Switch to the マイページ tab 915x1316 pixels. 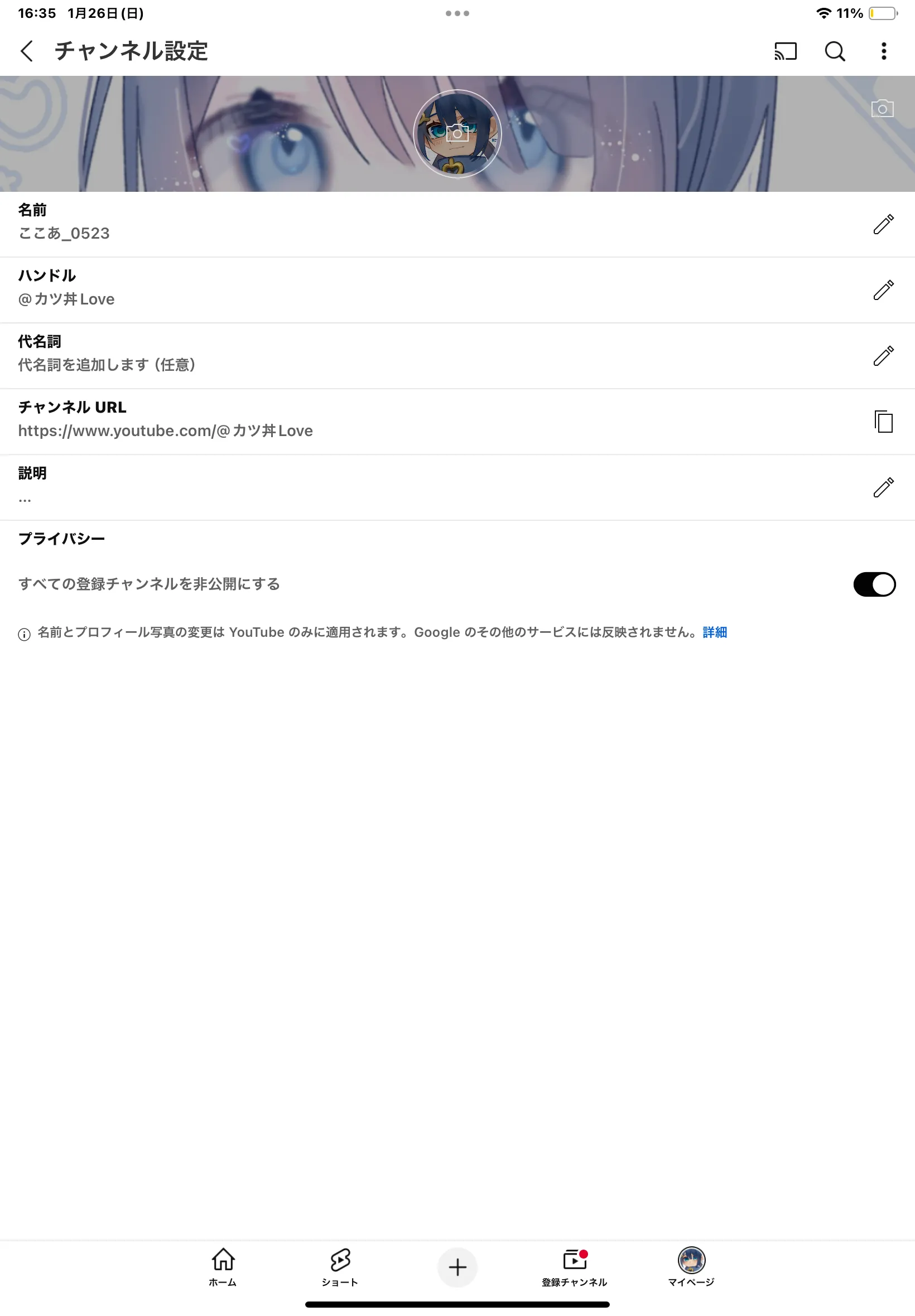[x=691, y=1266]
